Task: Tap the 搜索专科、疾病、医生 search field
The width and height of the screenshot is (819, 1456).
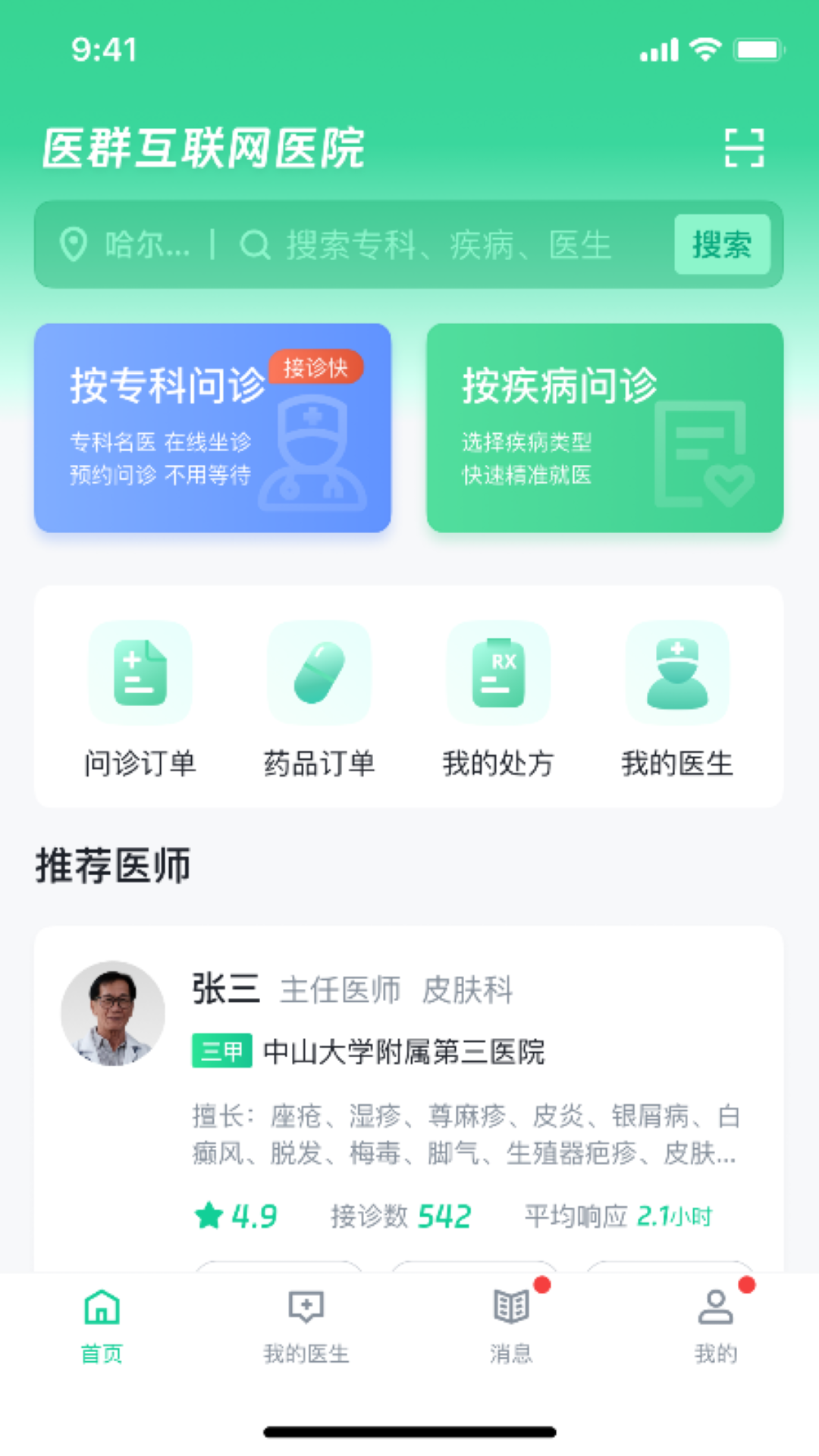Action: click(x=447, y=245)
